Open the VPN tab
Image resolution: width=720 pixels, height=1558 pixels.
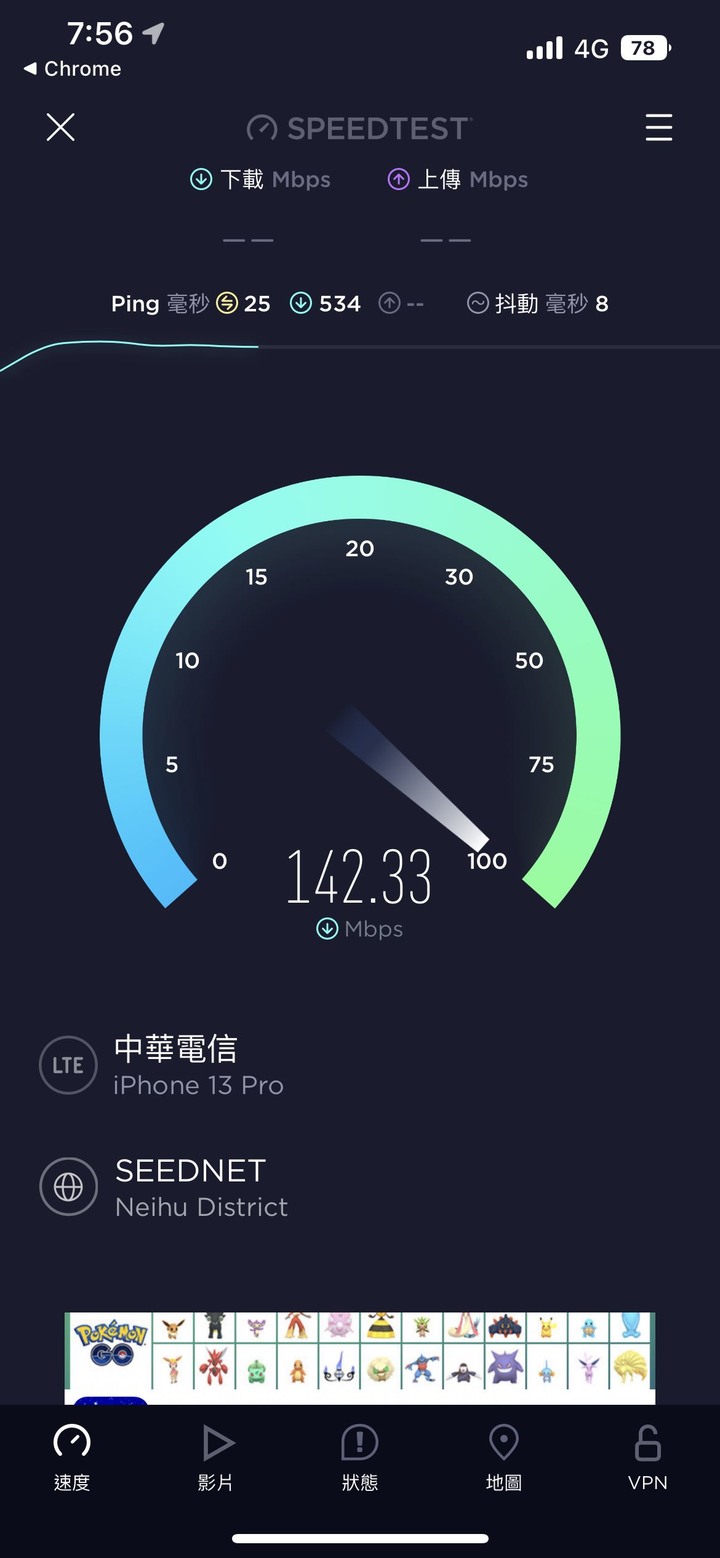pos(647,1458)
